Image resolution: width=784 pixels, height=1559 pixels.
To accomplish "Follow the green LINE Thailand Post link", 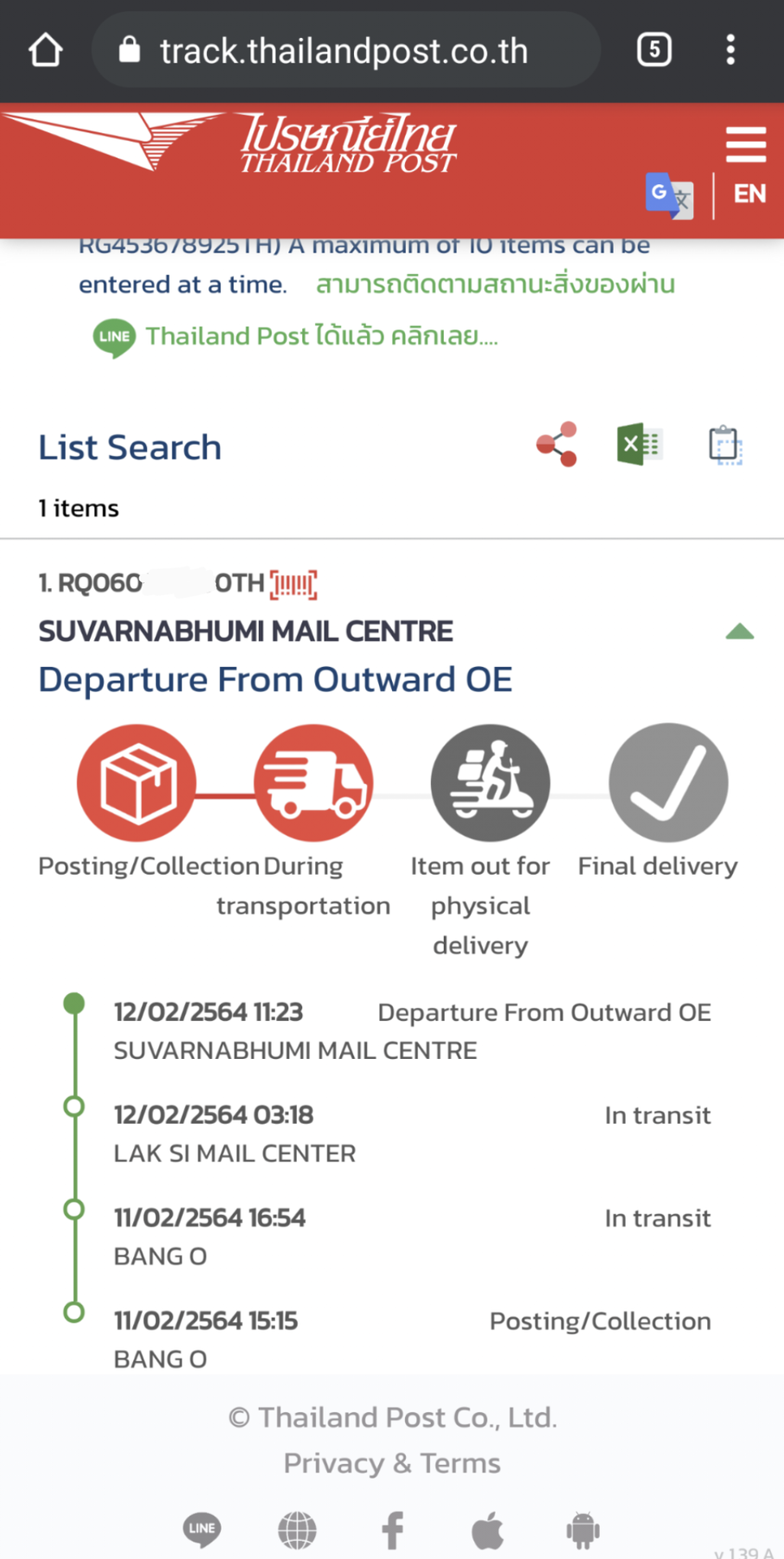I will 321,336.
